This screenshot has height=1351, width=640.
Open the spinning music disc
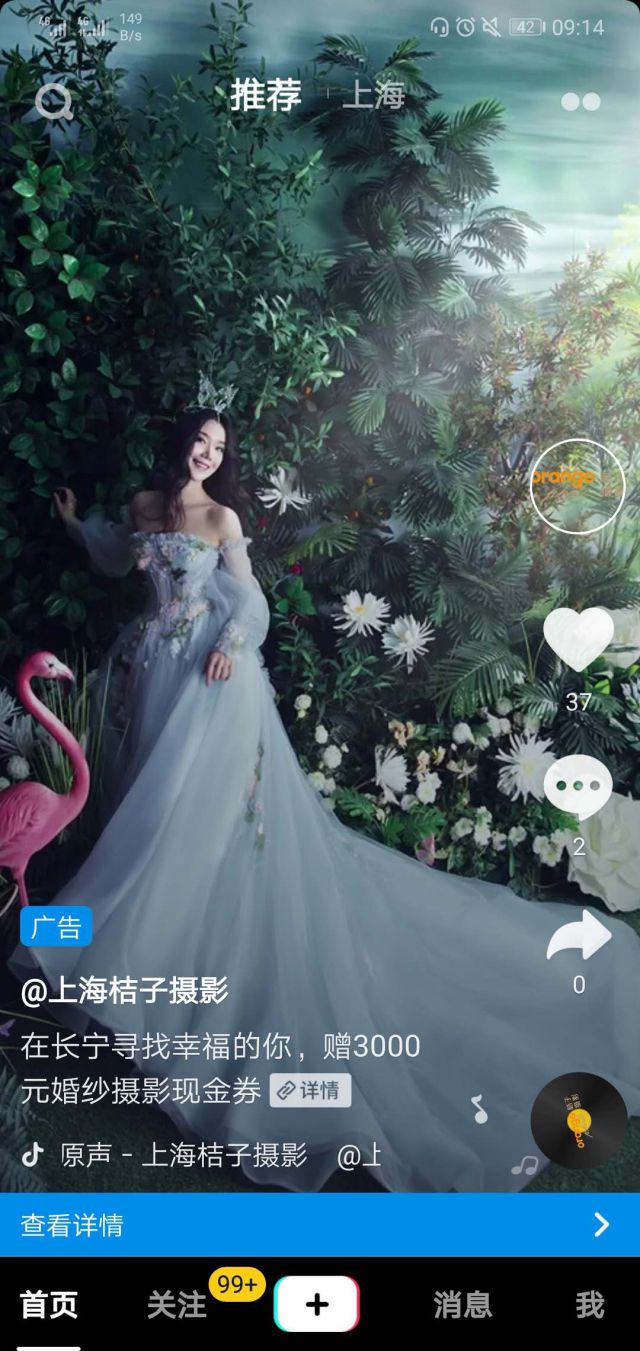pyautogui.click(x=578, y=1120)
